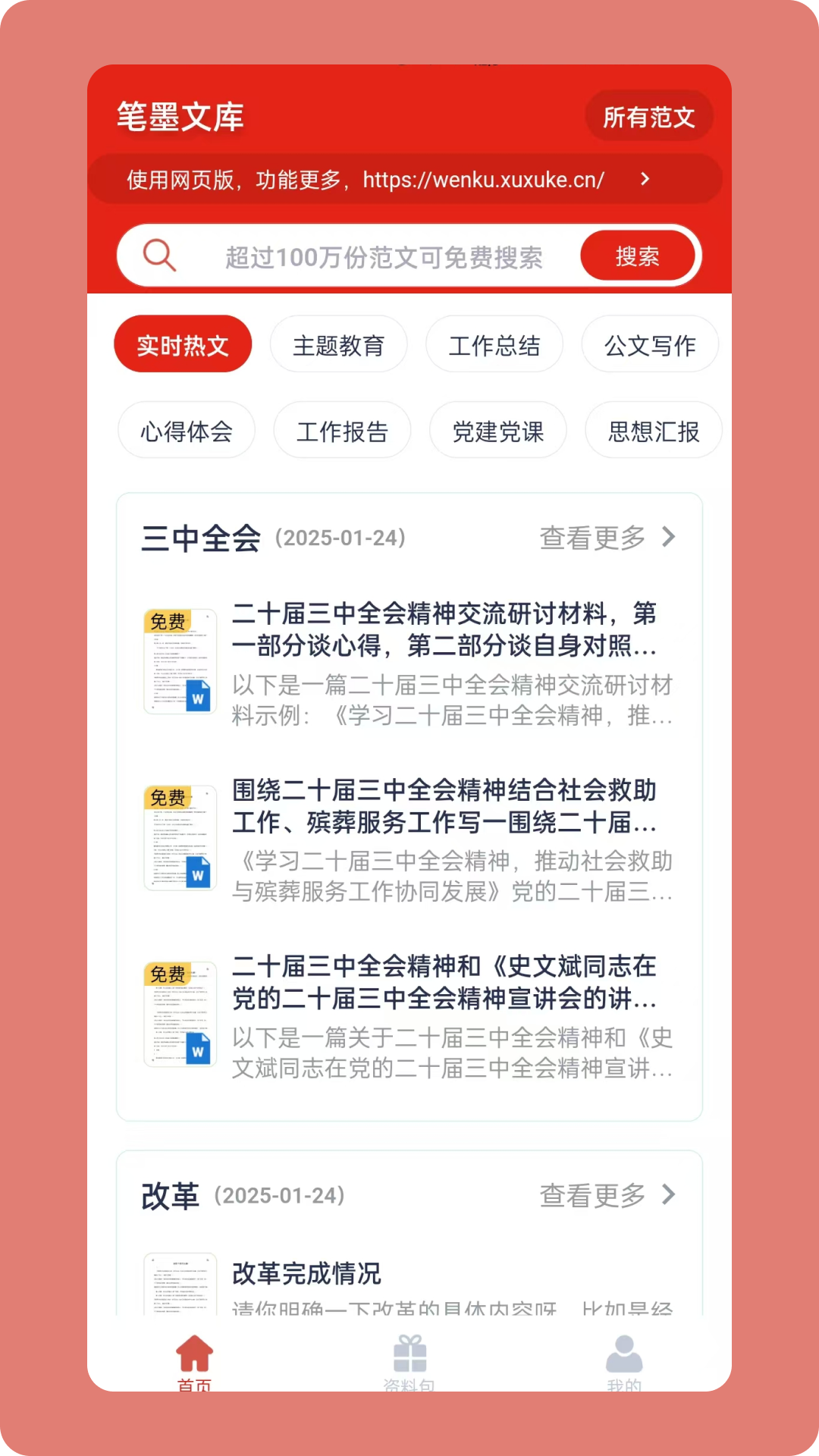Open the 首页 home icon
The image size is (819, 1456).
(x=195, y=1359)
